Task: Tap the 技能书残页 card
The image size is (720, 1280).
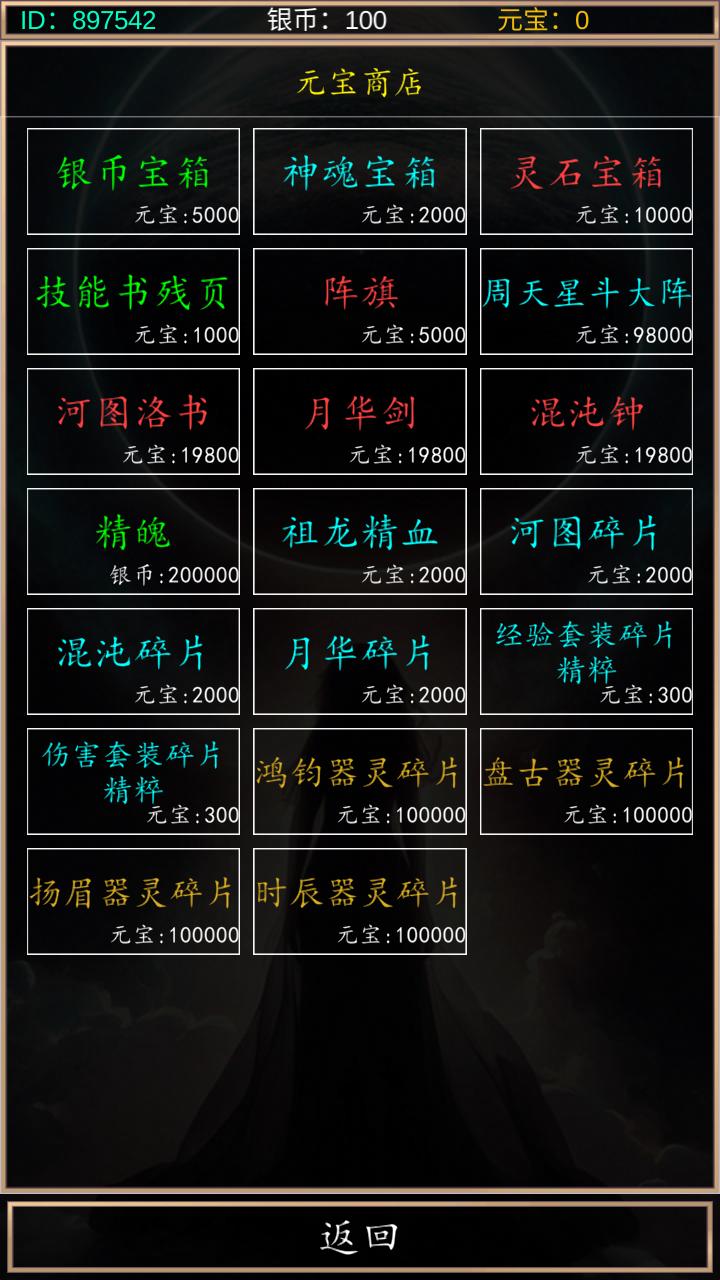Action: [x=133, y=301]
